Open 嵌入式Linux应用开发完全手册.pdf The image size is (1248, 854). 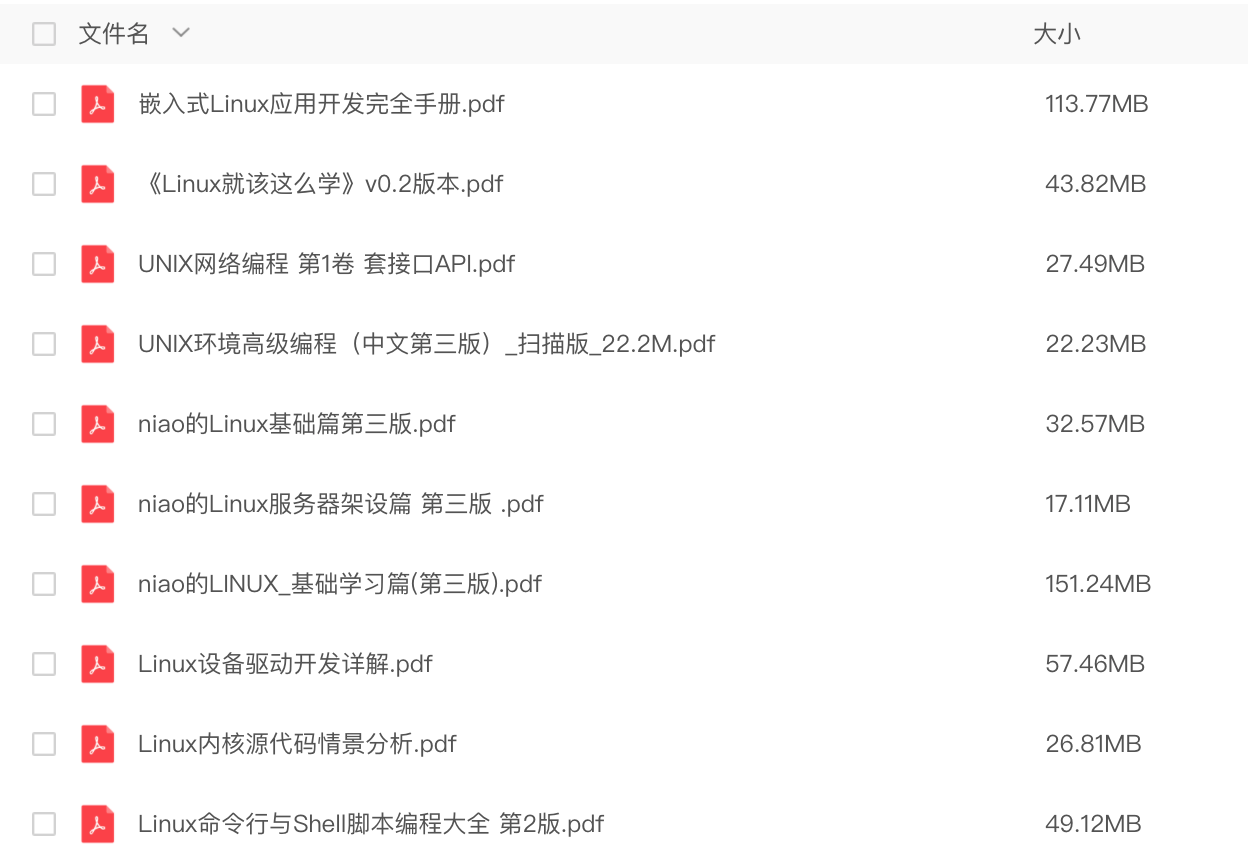click(321, 104)
